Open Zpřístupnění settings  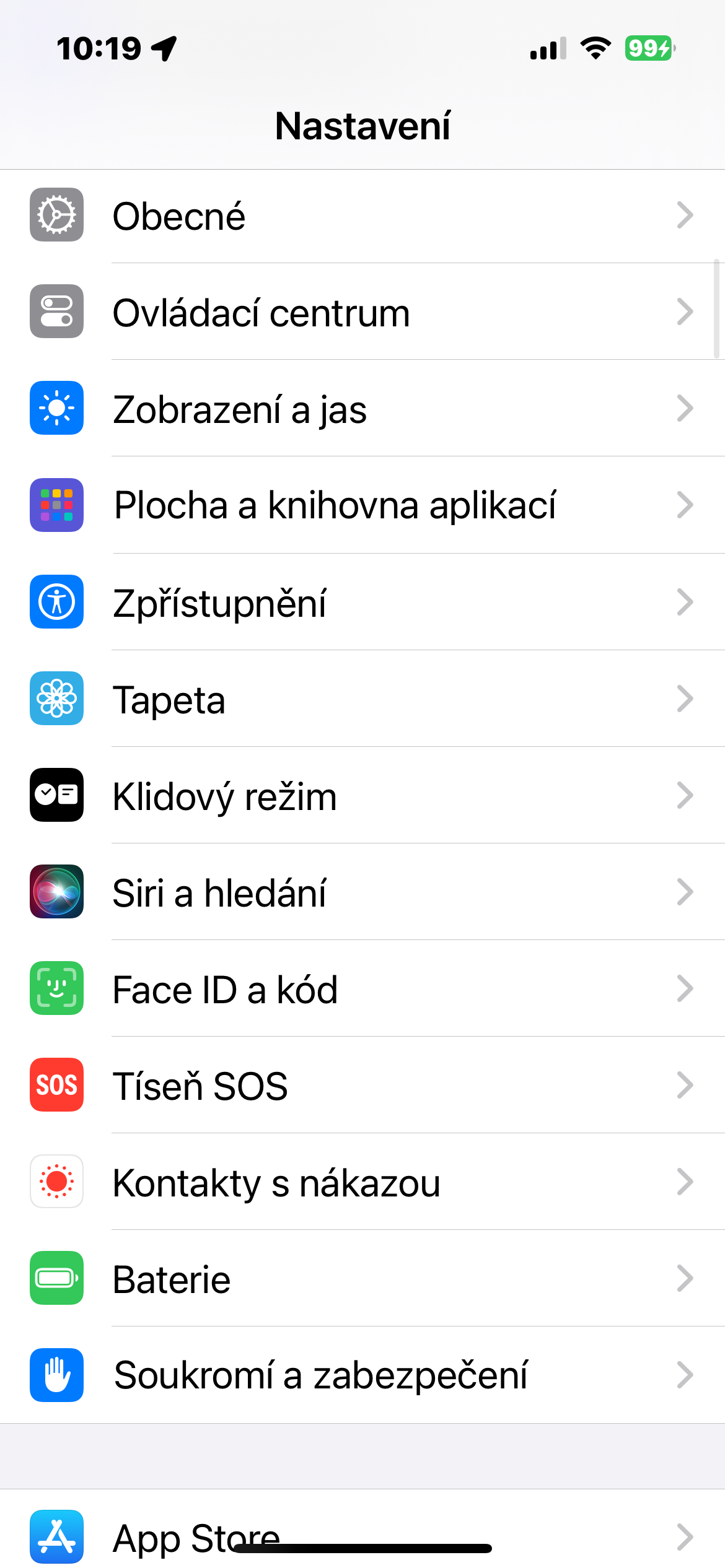(362, 602)
